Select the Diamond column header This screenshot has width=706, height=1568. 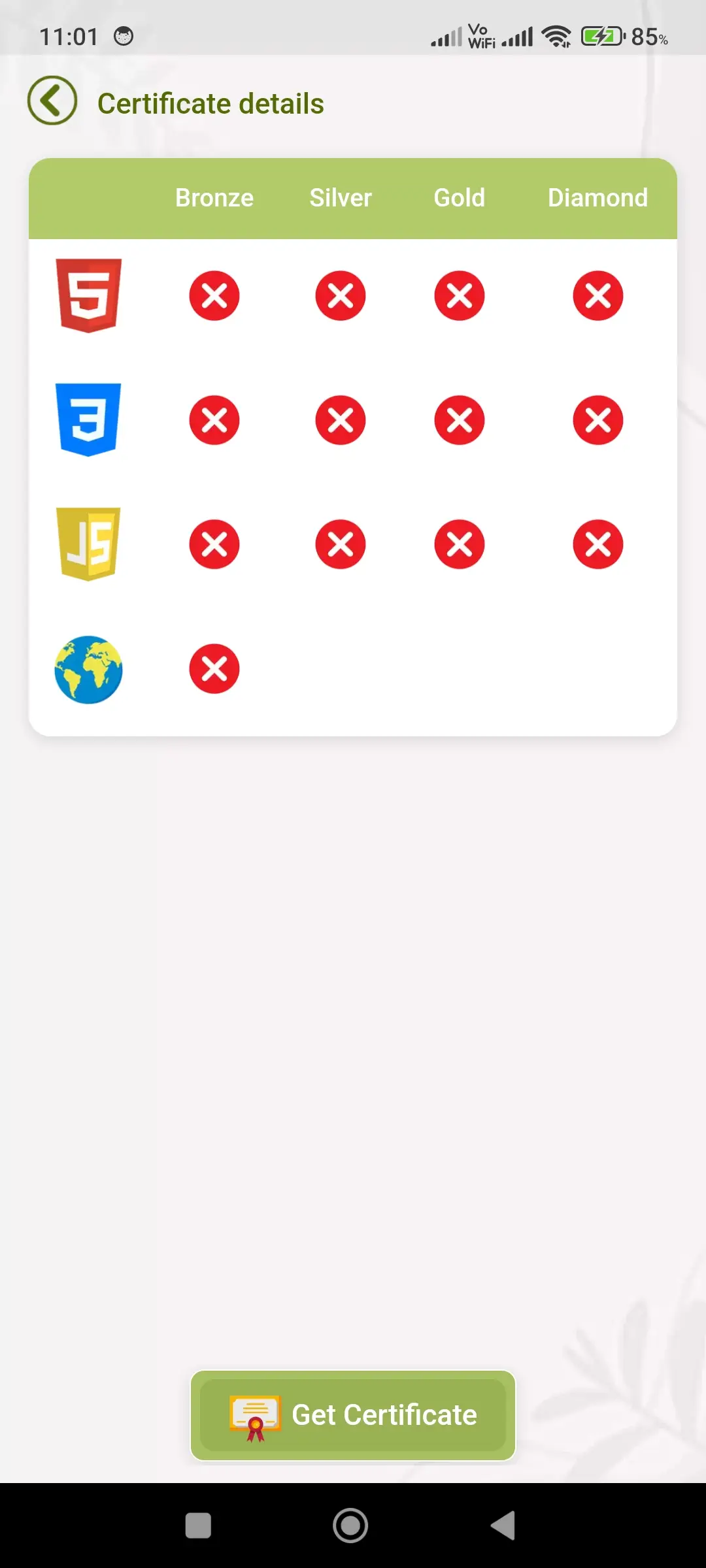coord(597,198)
